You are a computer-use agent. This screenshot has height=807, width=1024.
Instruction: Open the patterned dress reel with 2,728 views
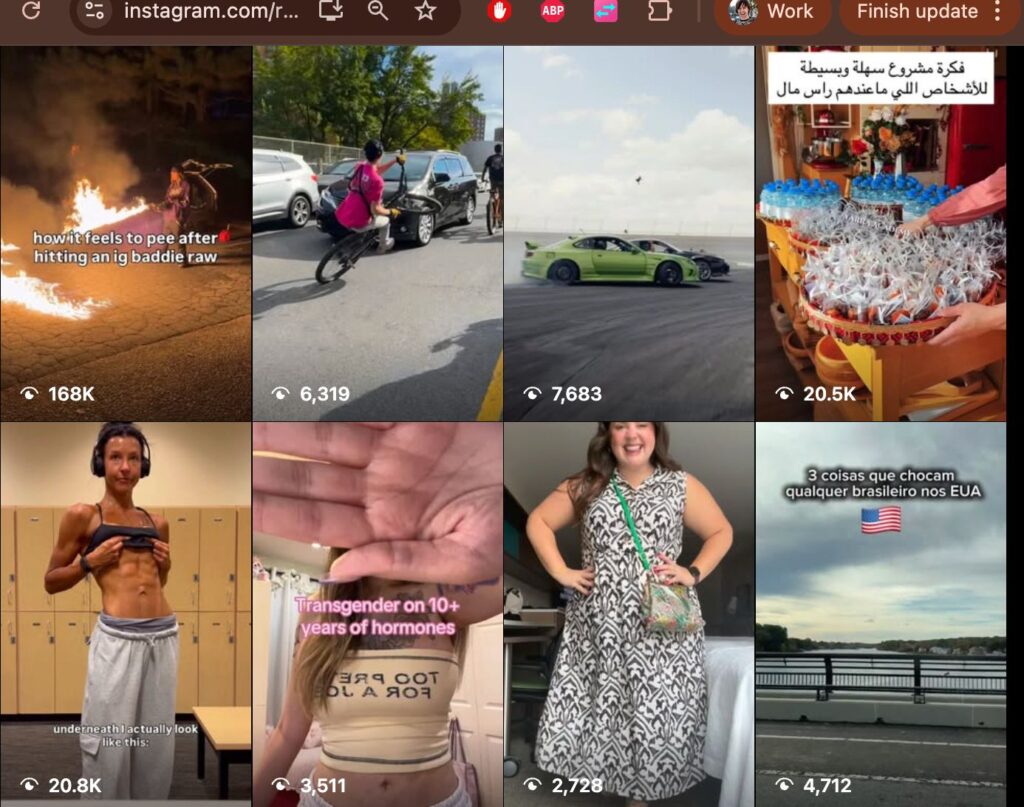[x=629, y=612]
